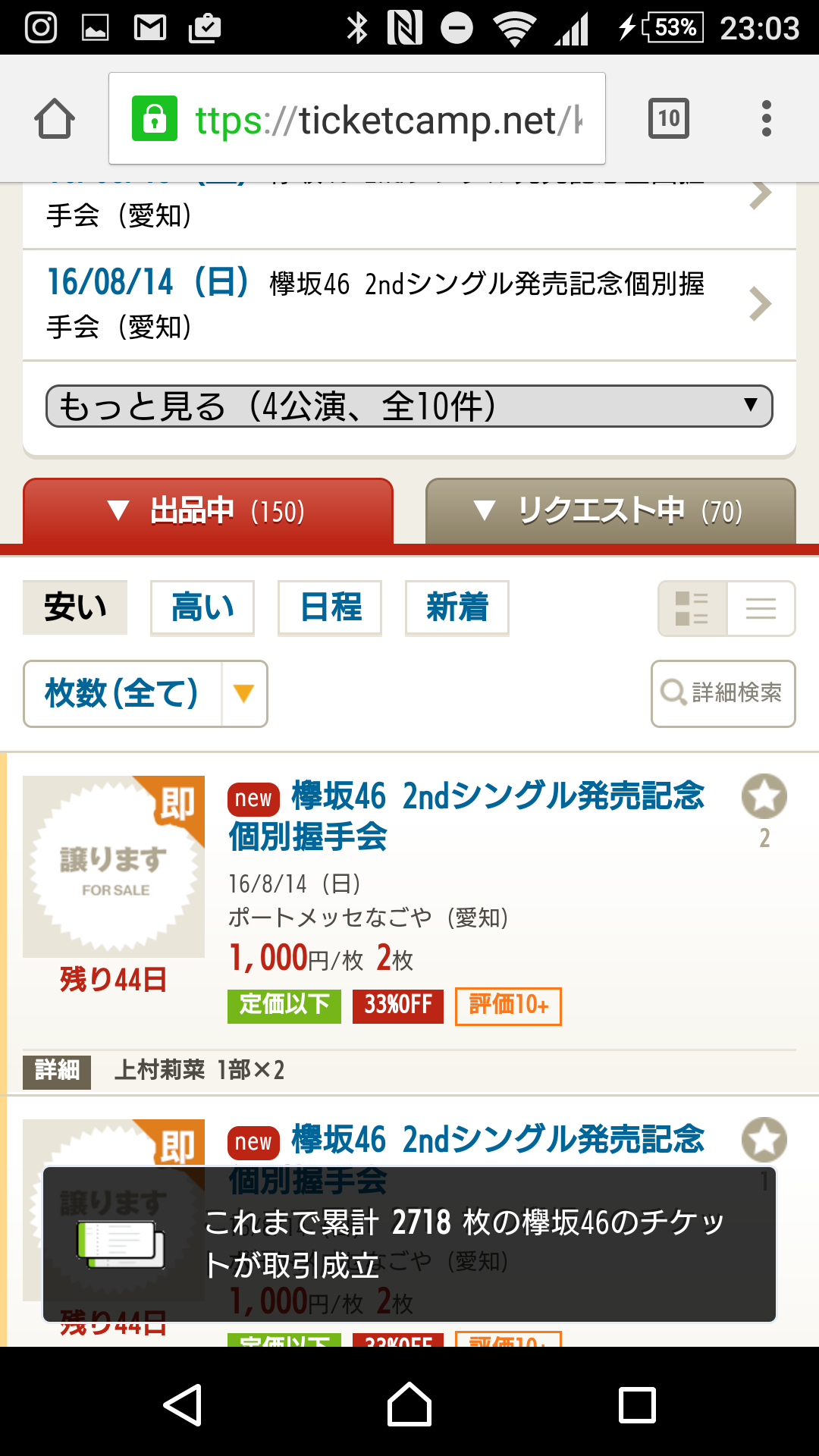Sort listings by 新着
The height and width of the screenshot is (1456, 819).
pyautogui.click(x=457, y=607)
